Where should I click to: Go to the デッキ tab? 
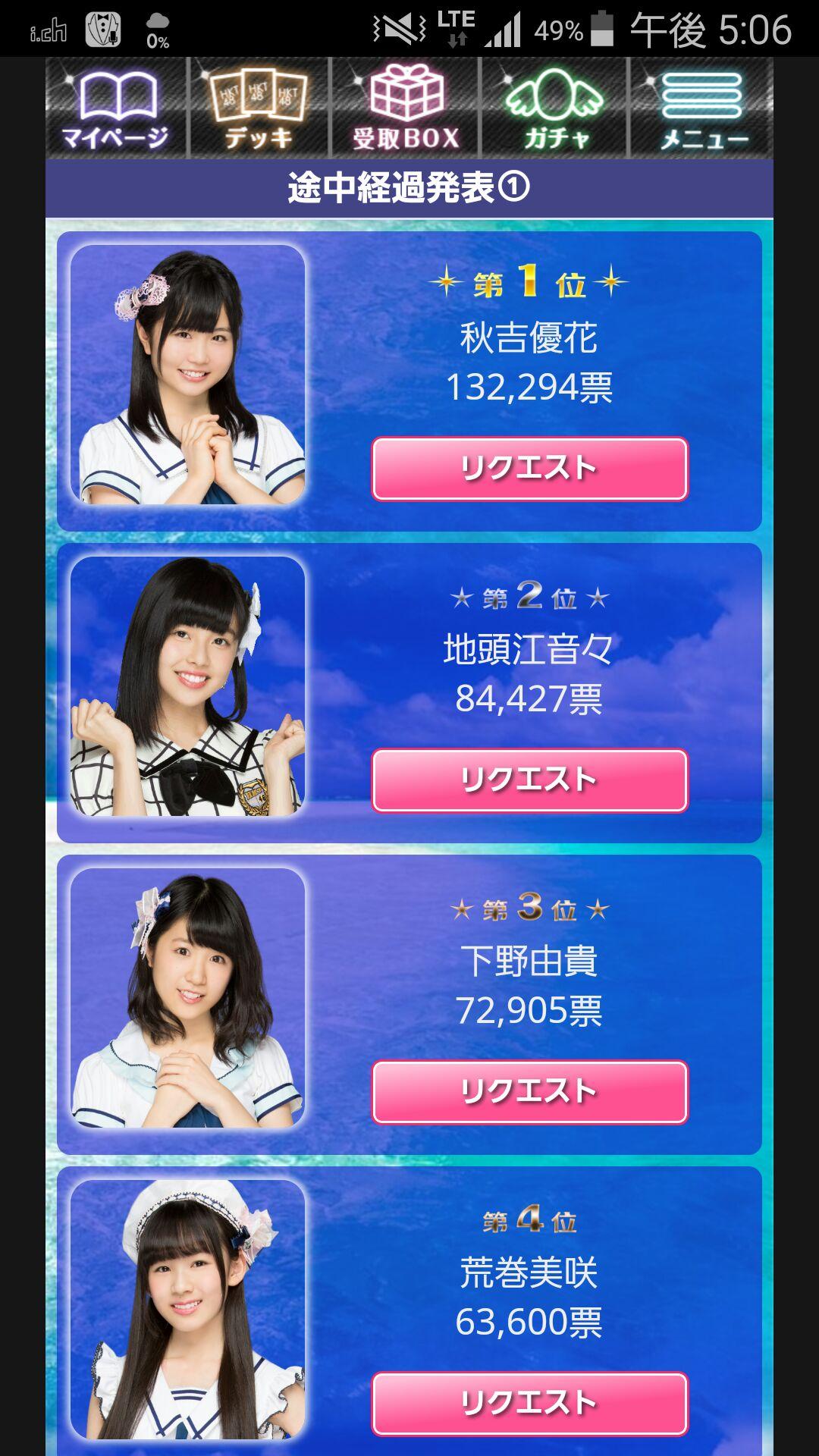pos(259,108)
